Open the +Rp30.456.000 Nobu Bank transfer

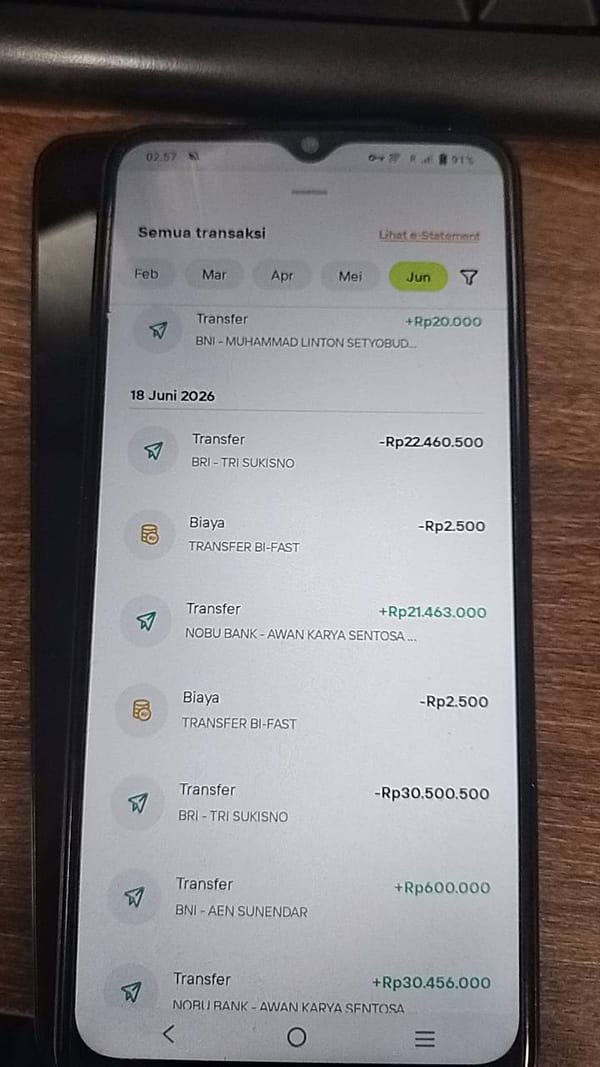pos(297,992)
